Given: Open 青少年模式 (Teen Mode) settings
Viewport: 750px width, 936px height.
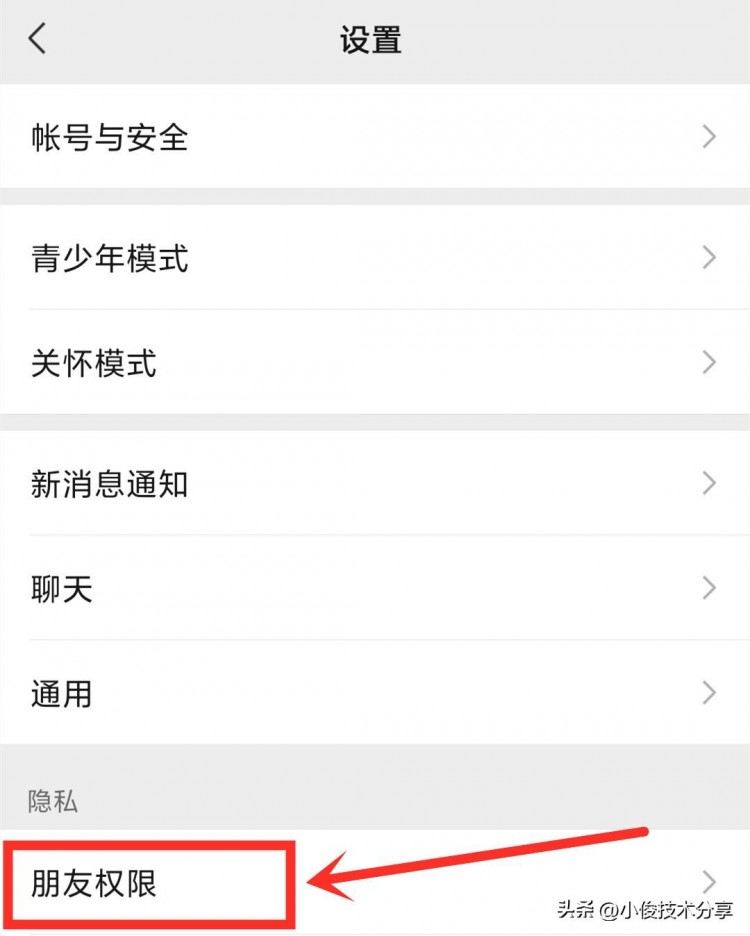Looking at the screenshot, I should point(110,258).
